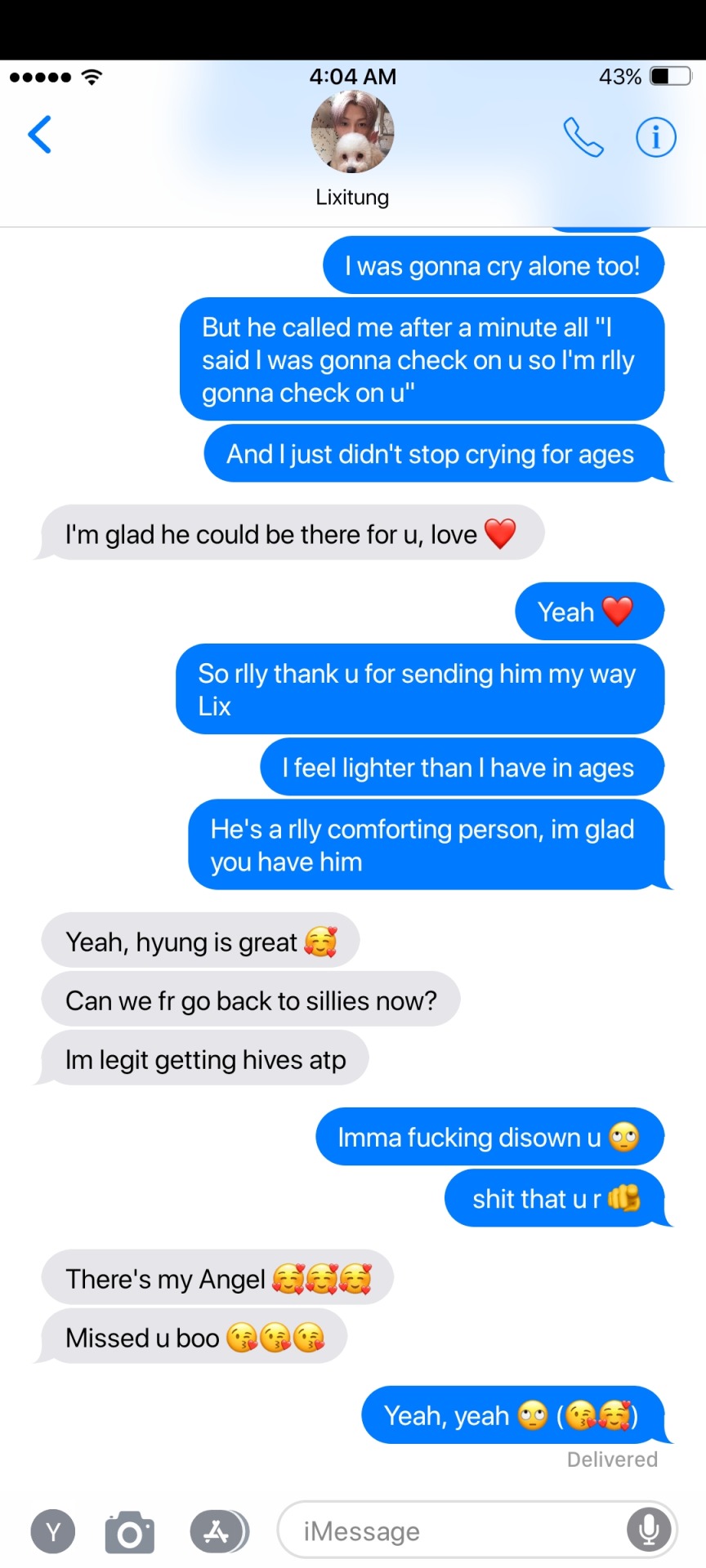The image size is (706, 1568).
Task: Open the camera to send a photo
Action: tap(130, 1532)
